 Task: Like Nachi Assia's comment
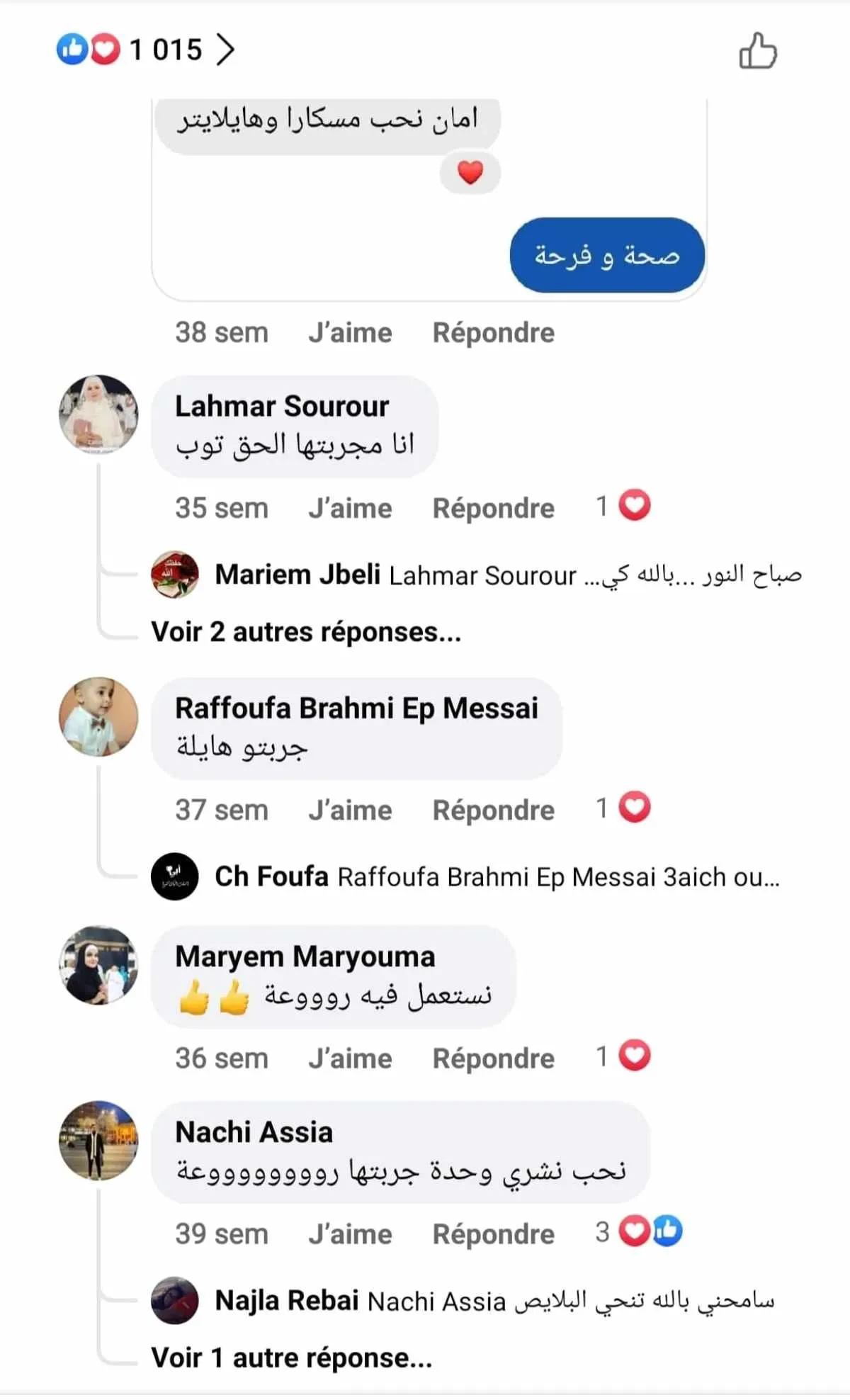(350, 1234)
